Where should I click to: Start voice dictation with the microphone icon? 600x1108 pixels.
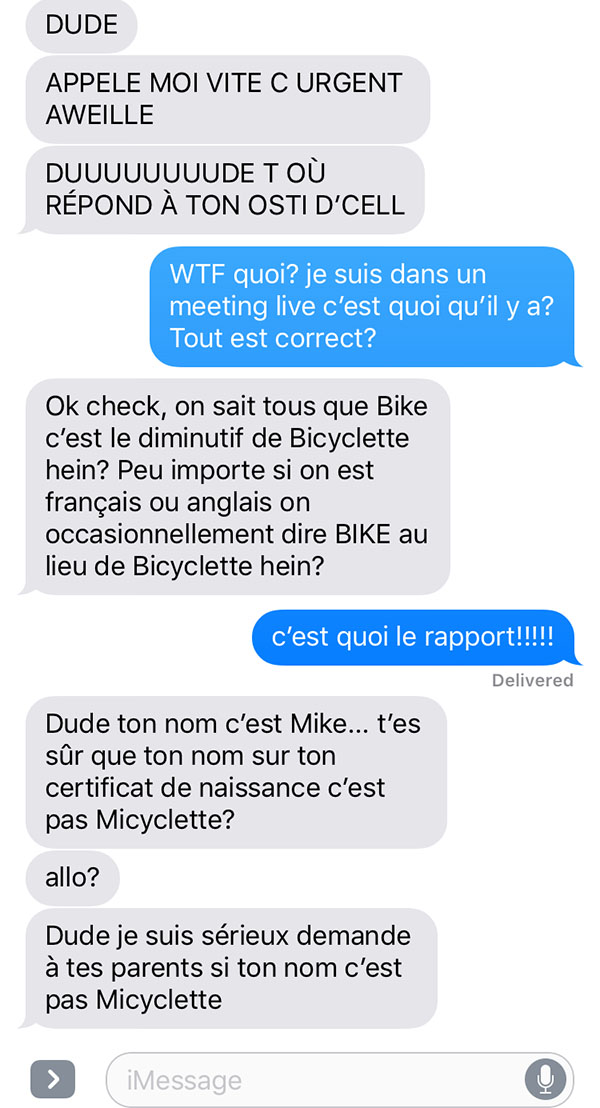click(545, 1079)
